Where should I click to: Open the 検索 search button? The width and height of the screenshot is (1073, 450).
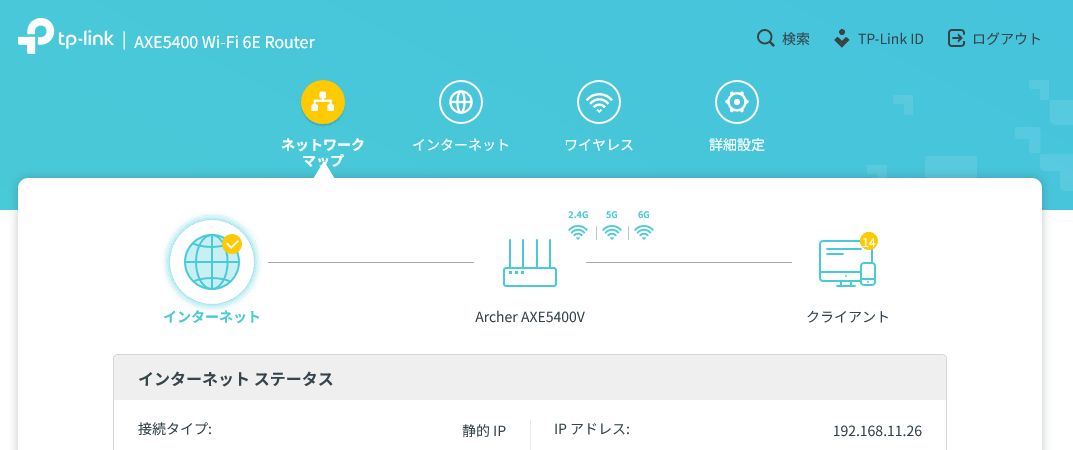[x=783, y=39]
